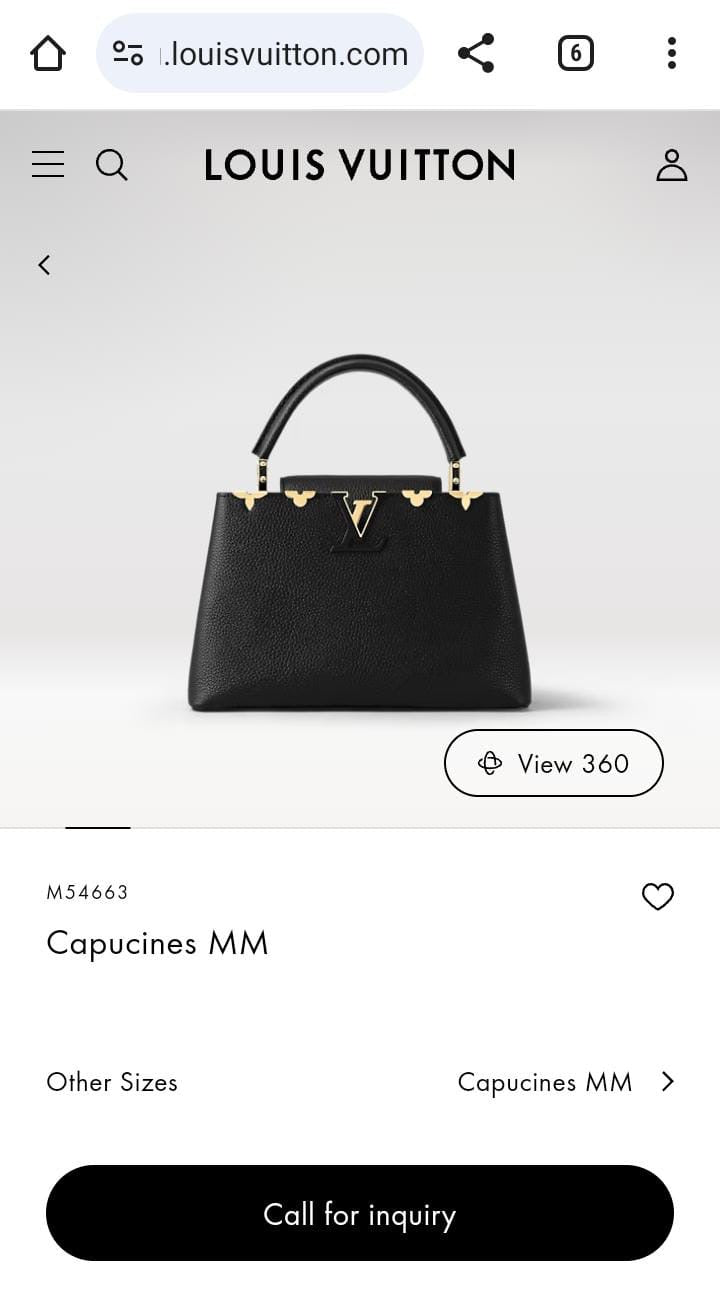The height and width of the screenshot is (1293, 720).
Task: Go back using the left chevron arrow
Action: [x=44, y=264]
